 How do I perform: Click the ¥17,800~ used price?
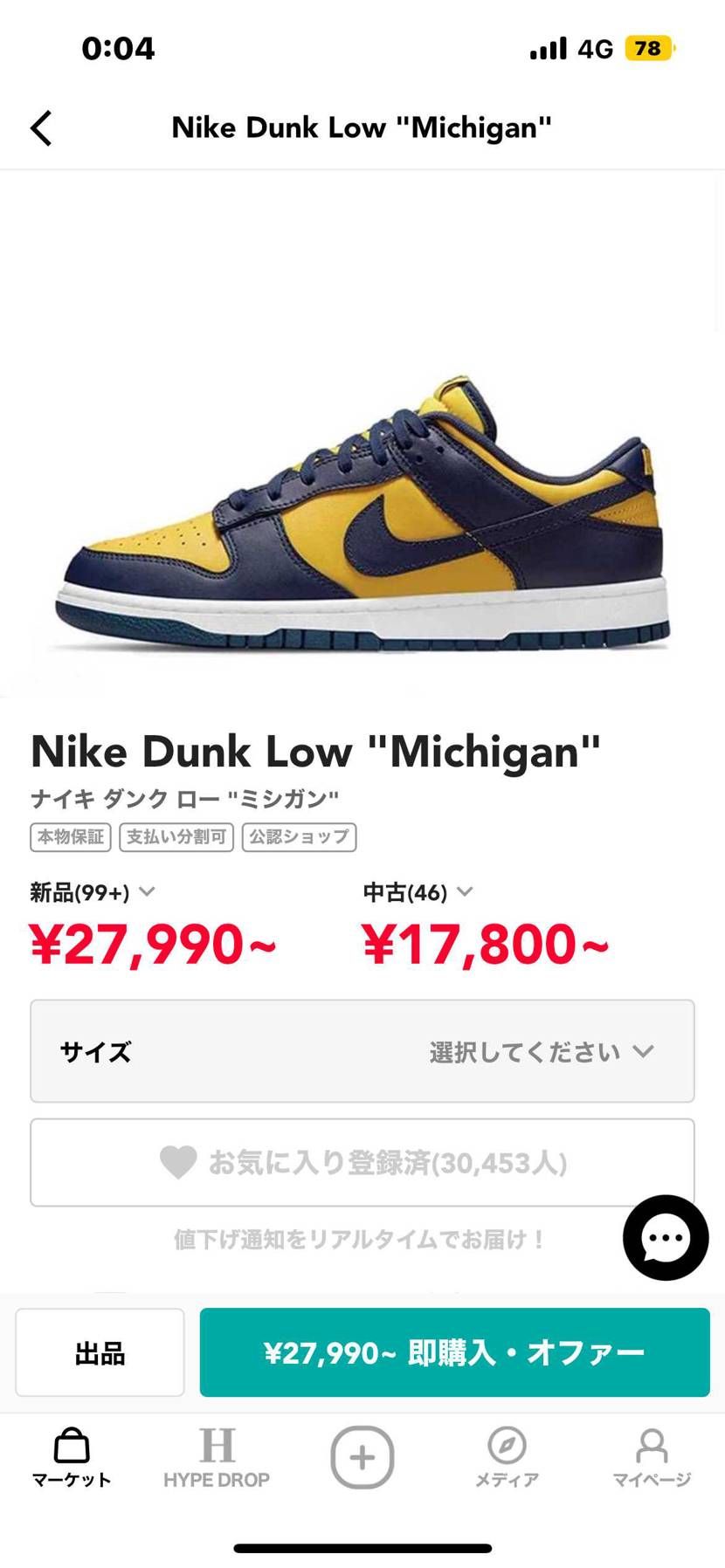click(487, 943)
